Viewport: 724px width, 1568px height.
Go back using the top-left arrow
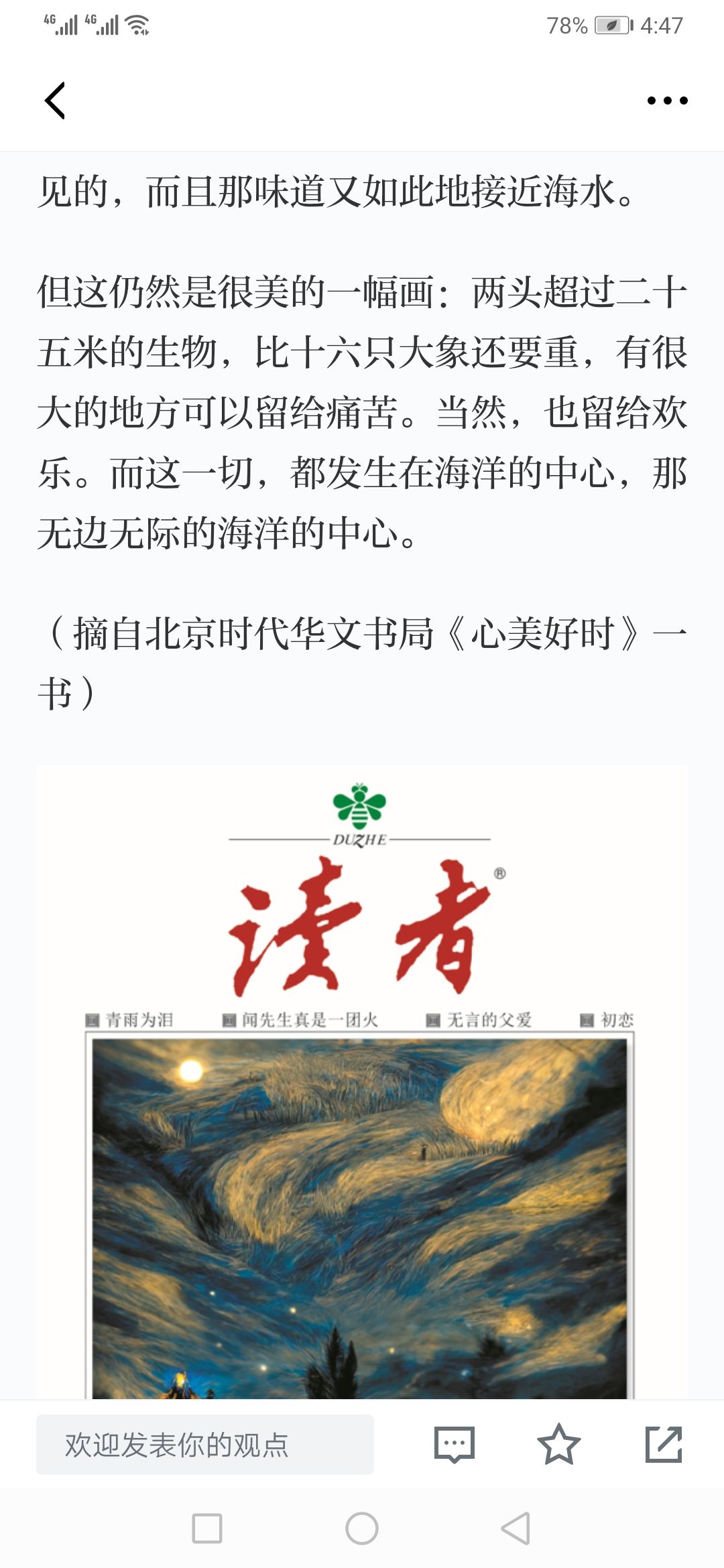55,101
